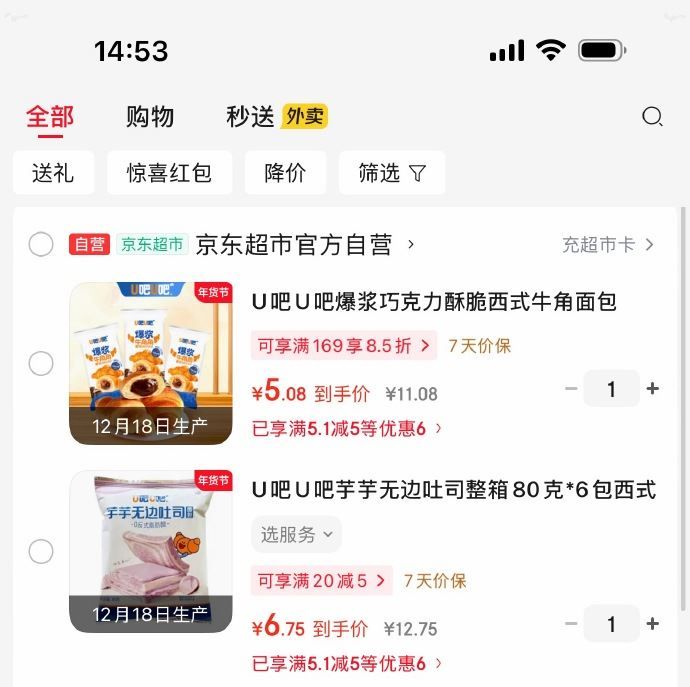Open the 筛选 filter options
690x687 pixels.
(391, 173)
